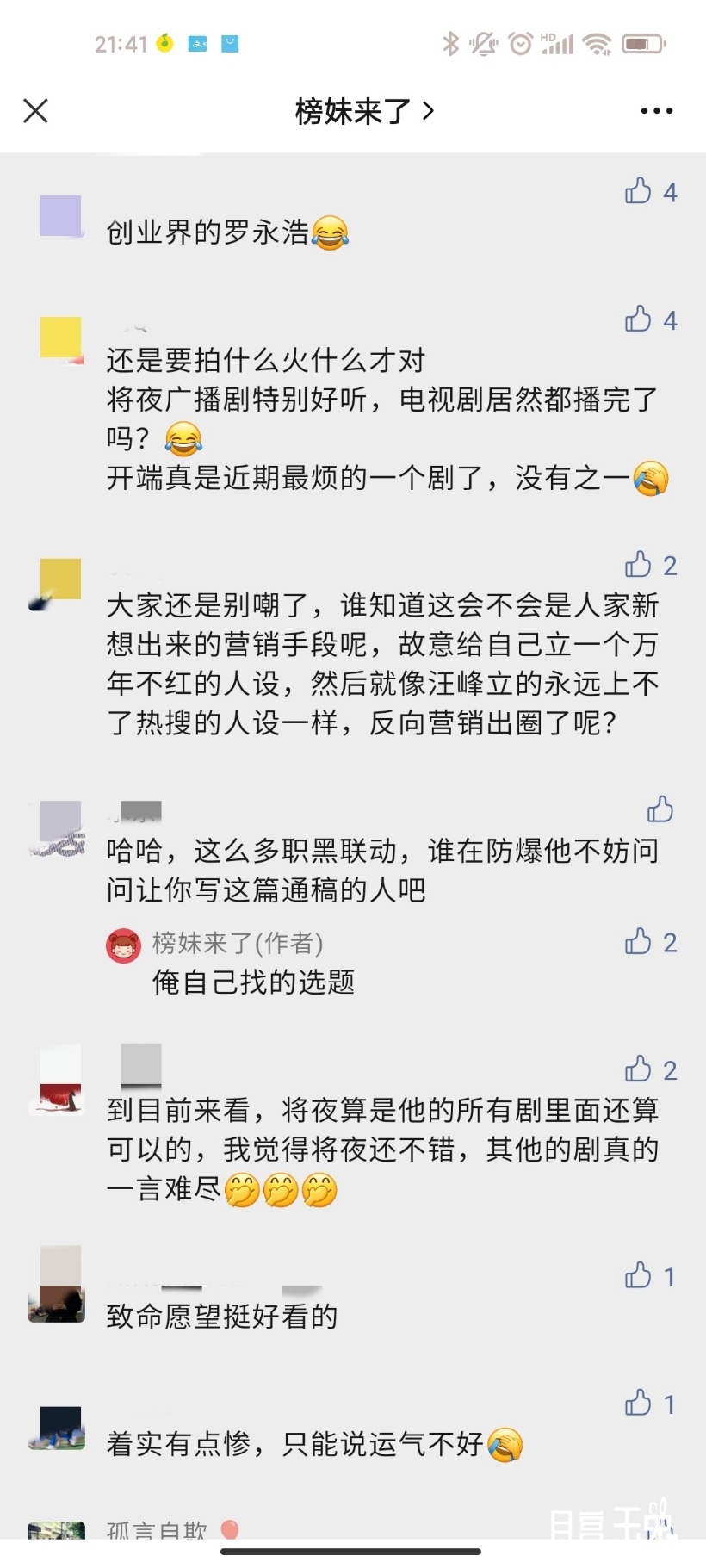Like the comment 致命愿望挺好看的
The width and height of the screenshot is (706, 1568).
pos(650,1276)
